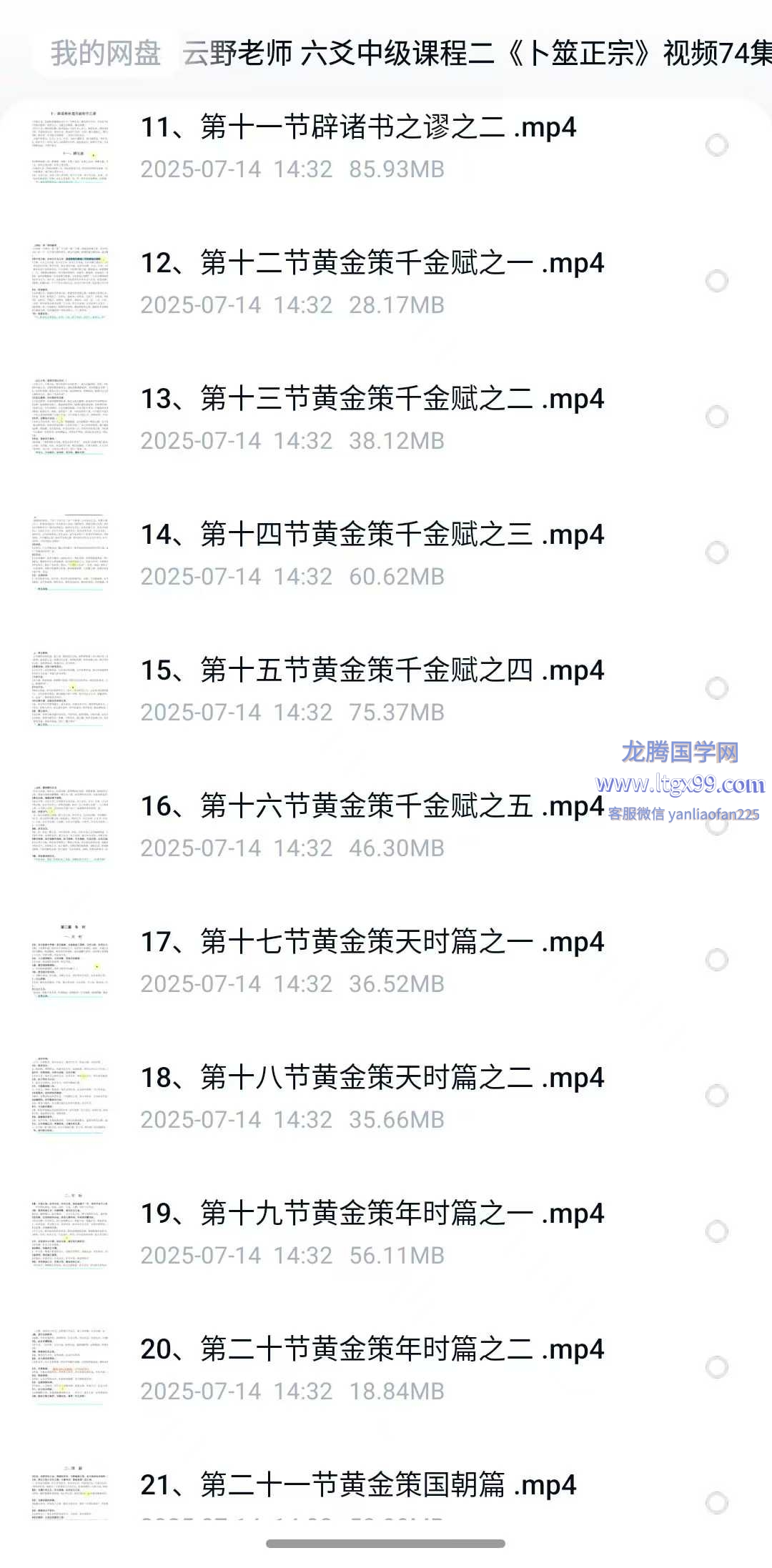Check the circle beside 14、第十四节黄金策千金赋之三
The height and width of the screenshot is (1568, 772).
716,552
